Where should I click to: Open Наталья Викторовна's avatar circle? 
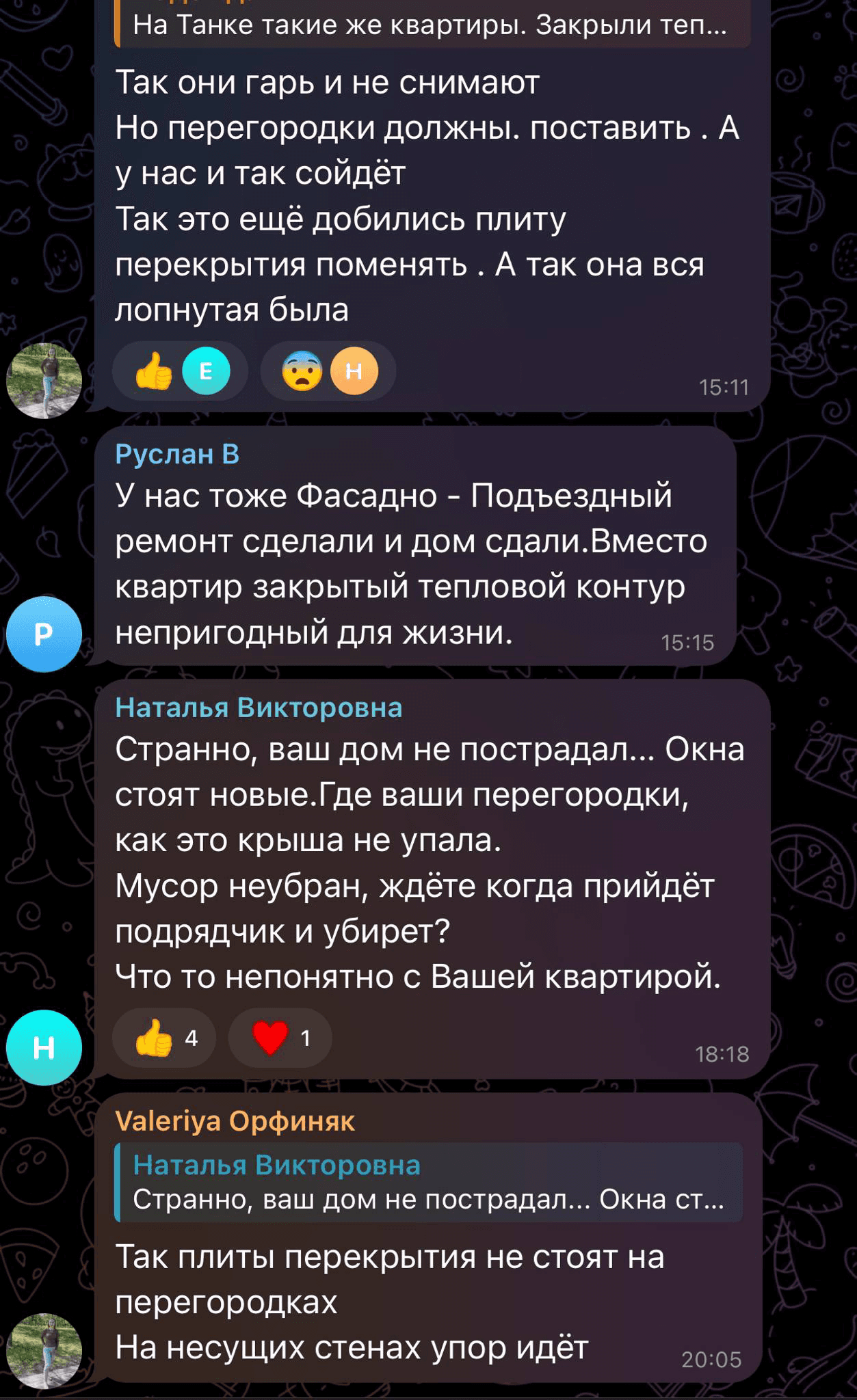coord(44,1047)
